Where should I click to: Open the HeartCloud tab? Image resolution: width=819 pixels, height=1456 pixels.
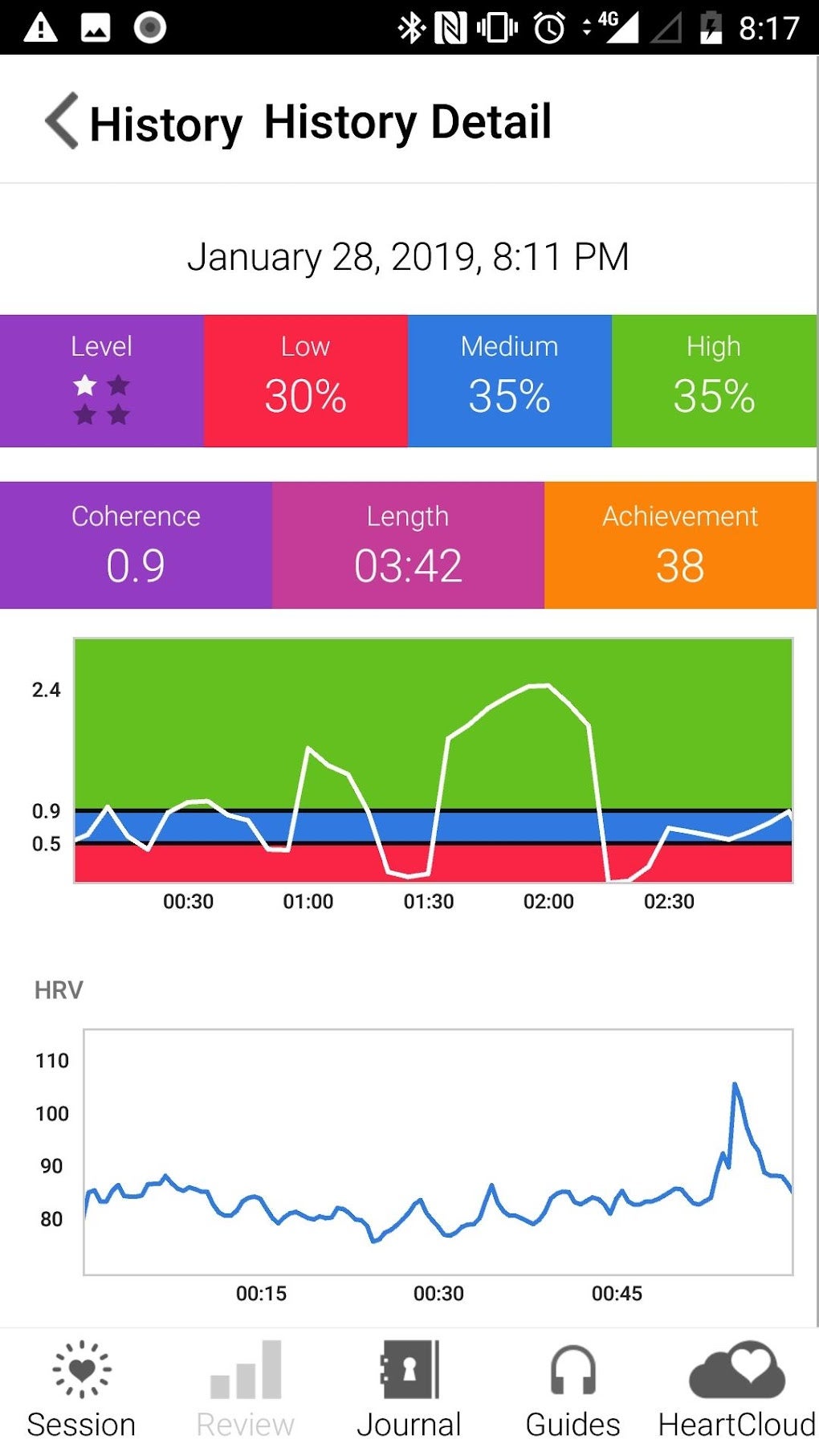[736, 1390]
